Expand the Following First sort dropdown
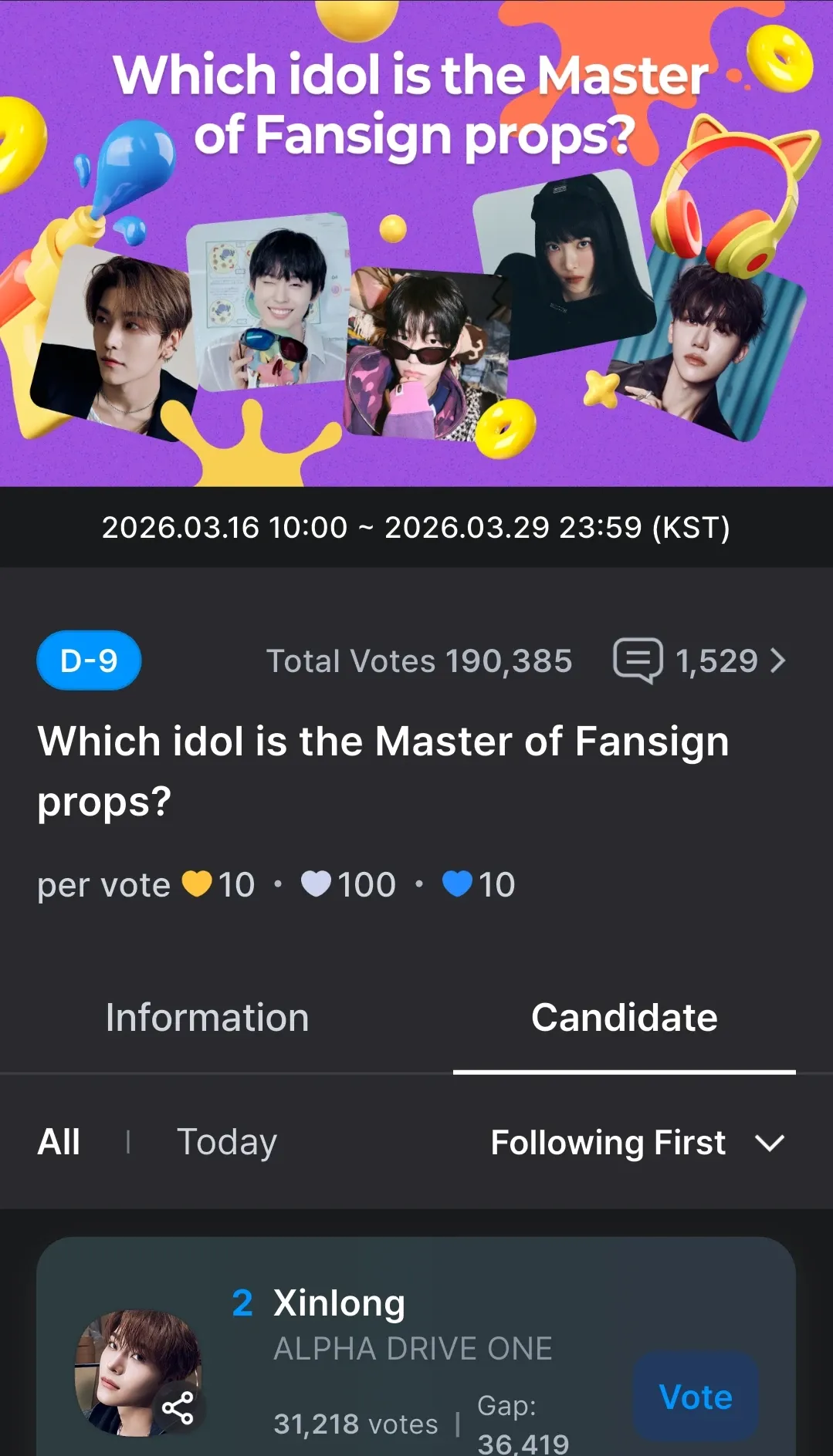This screenshot has height=1456, width=833. click(x=637, y=1143)
